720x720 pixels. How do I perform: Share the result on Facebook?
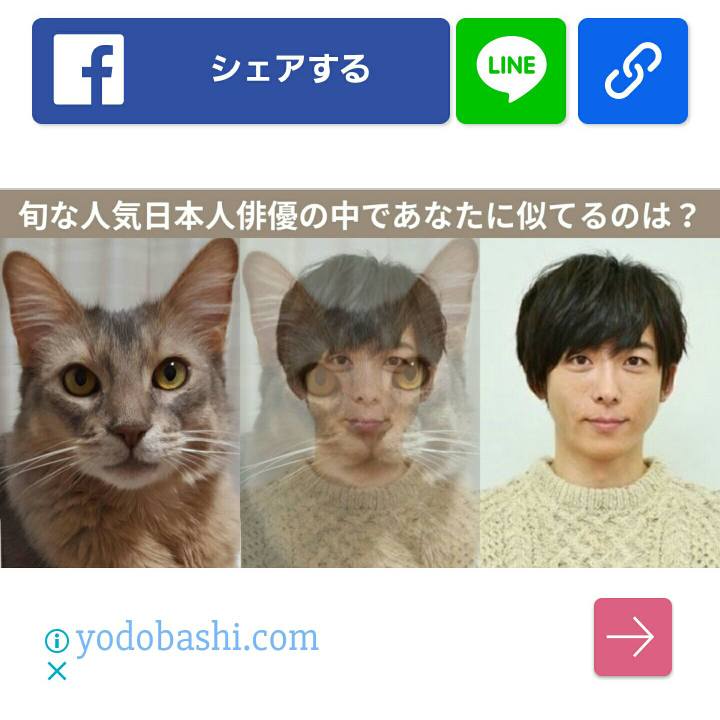click(x=240, y=70)
